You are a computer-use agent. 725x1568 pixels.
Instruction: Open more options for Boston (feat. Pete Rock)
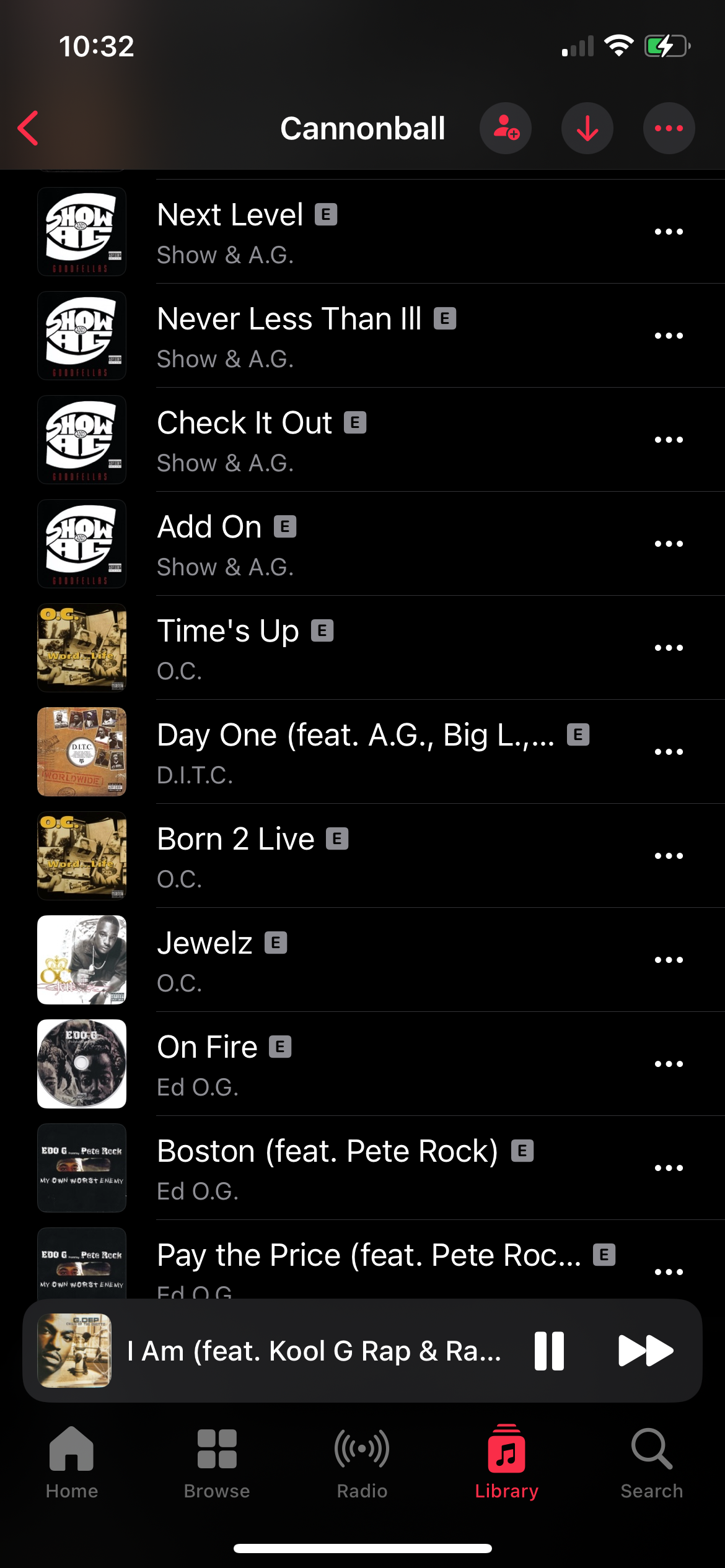pyautogui.click(x=669, y=1168)
